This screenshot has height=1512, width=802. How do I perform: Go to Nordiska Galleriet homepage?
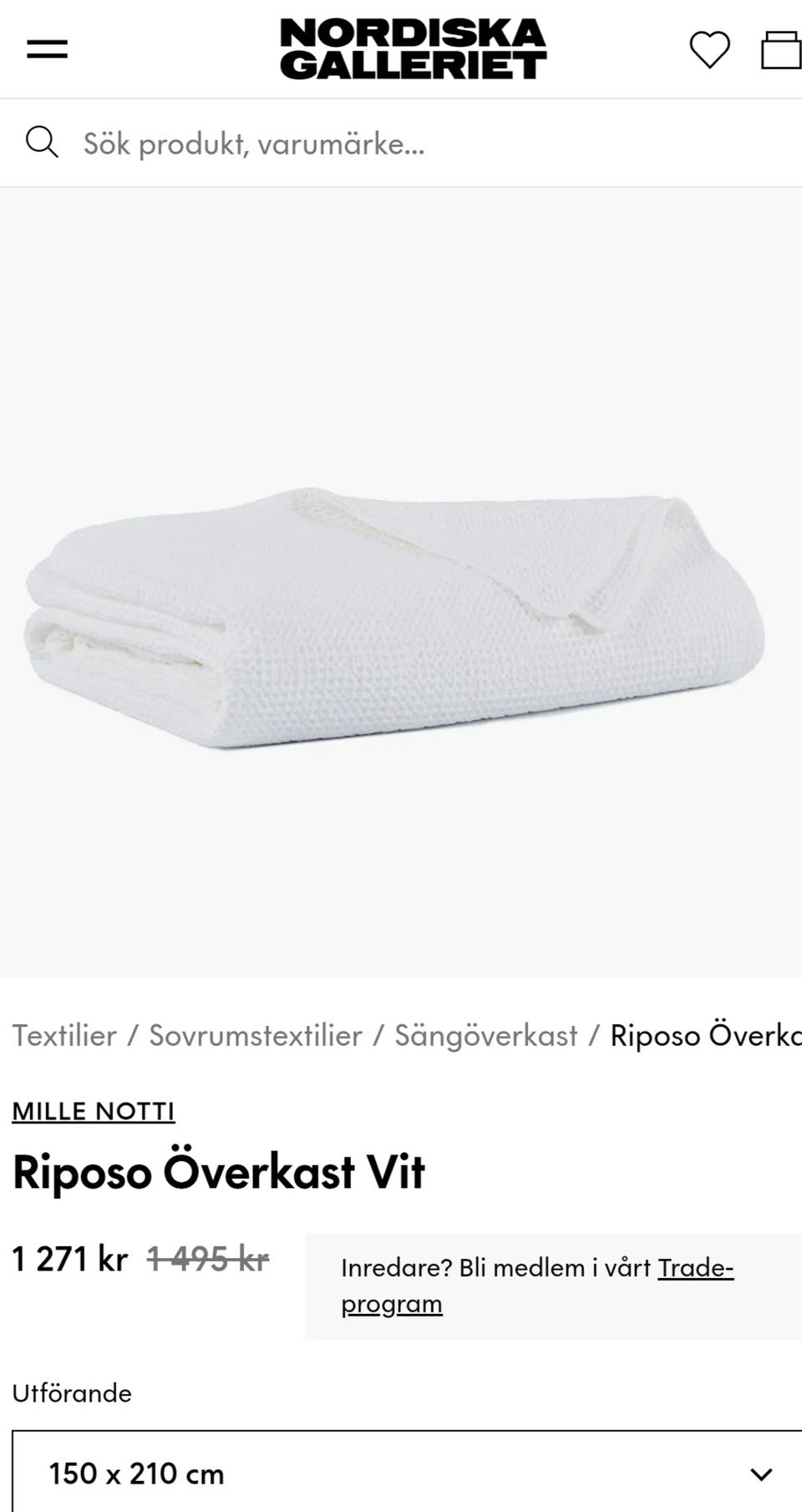click(x=413, y=49)
